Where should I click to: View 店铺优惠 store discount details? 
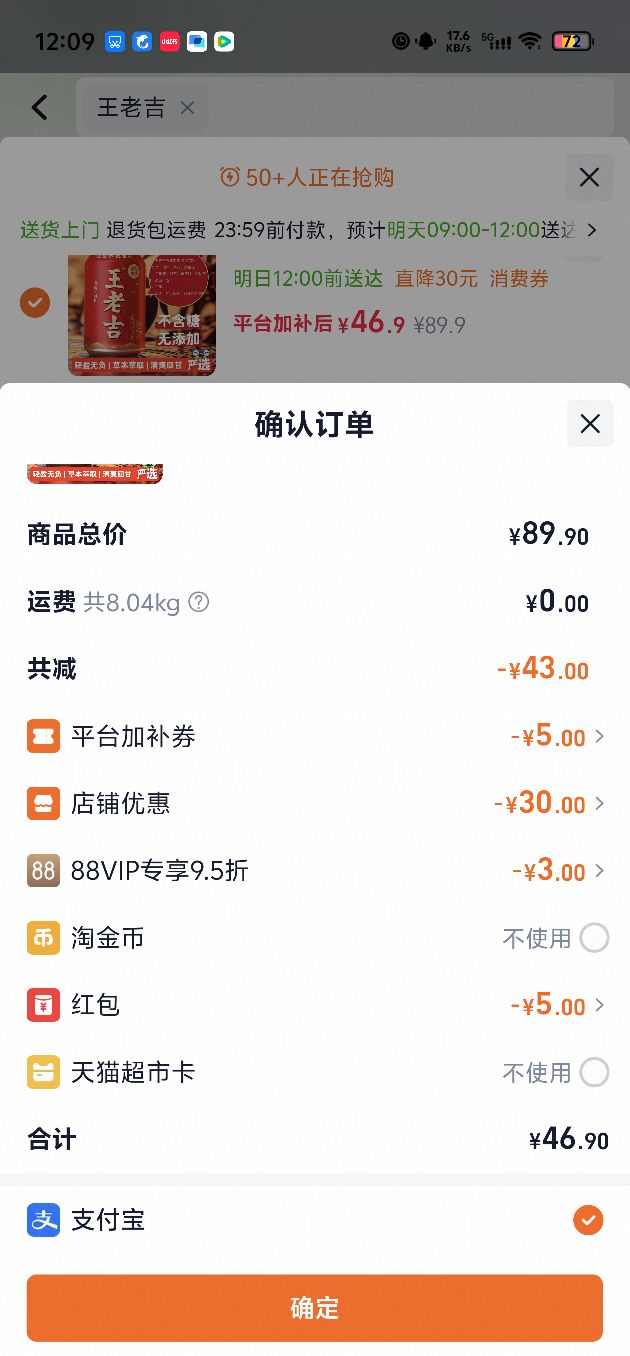tap(315, 804)
